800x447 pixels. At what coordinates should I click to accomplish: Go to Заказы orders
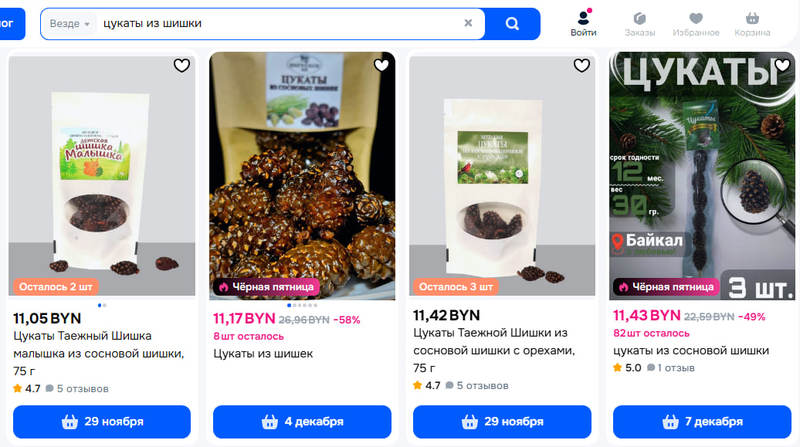coord(640,23)
